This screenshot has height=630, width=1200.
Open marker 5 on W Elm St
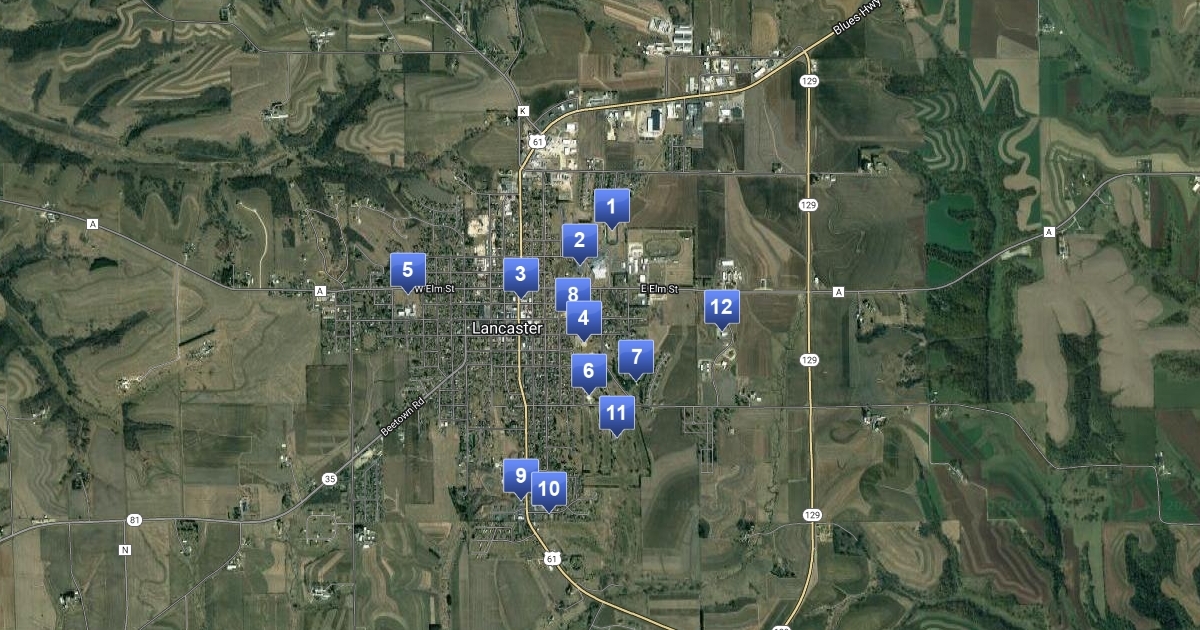click(407, 270)
